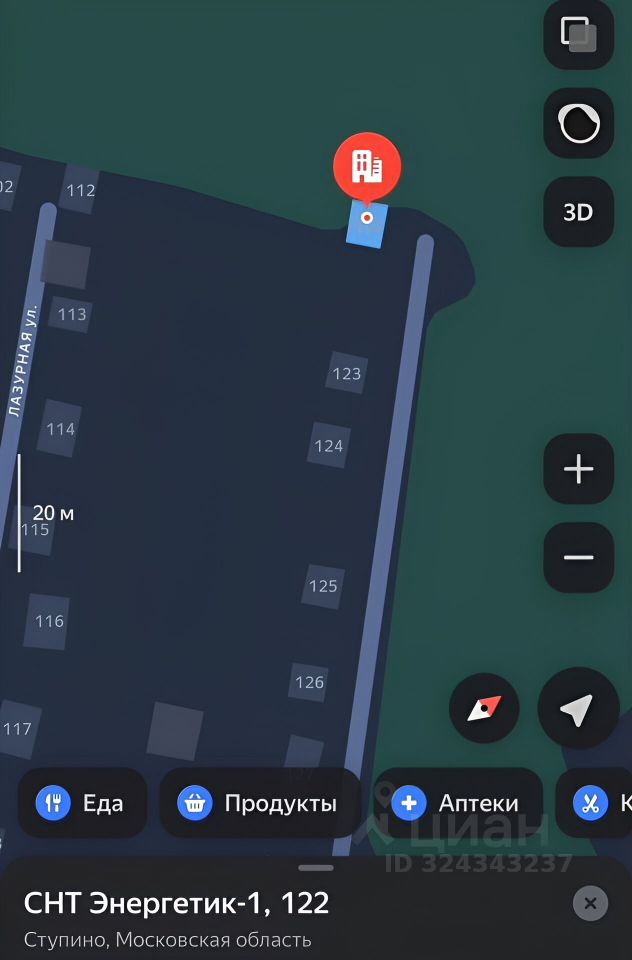Find Аптеки on the map
The width and height of the screenshot is (632, 960).
(457, 802)
